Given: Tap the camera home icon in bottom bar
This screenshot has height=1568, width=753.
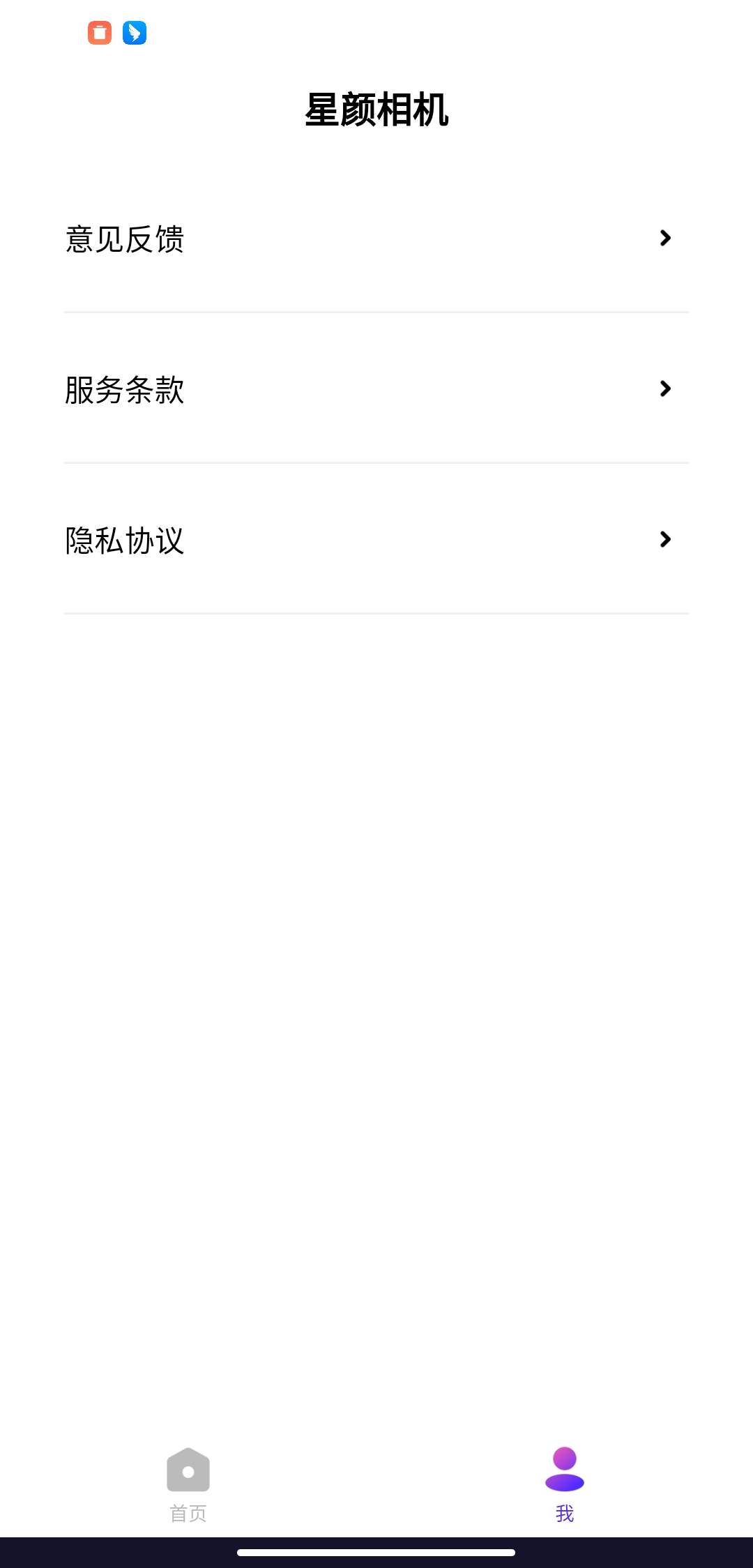Looking at the screenshot, I should [189, 1470].
